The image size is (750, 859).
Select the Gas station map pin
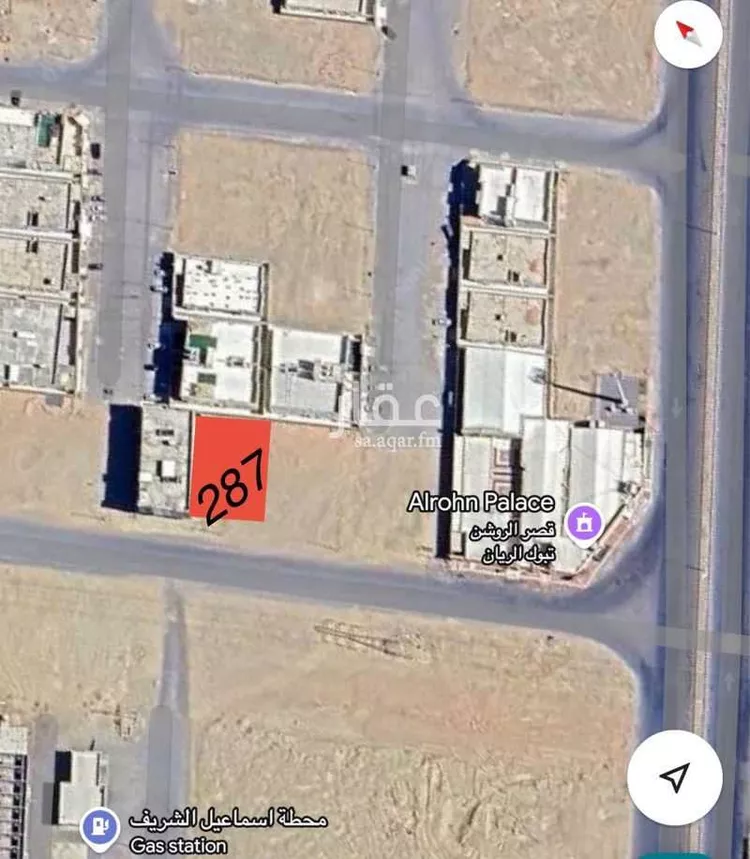[100, 827]
